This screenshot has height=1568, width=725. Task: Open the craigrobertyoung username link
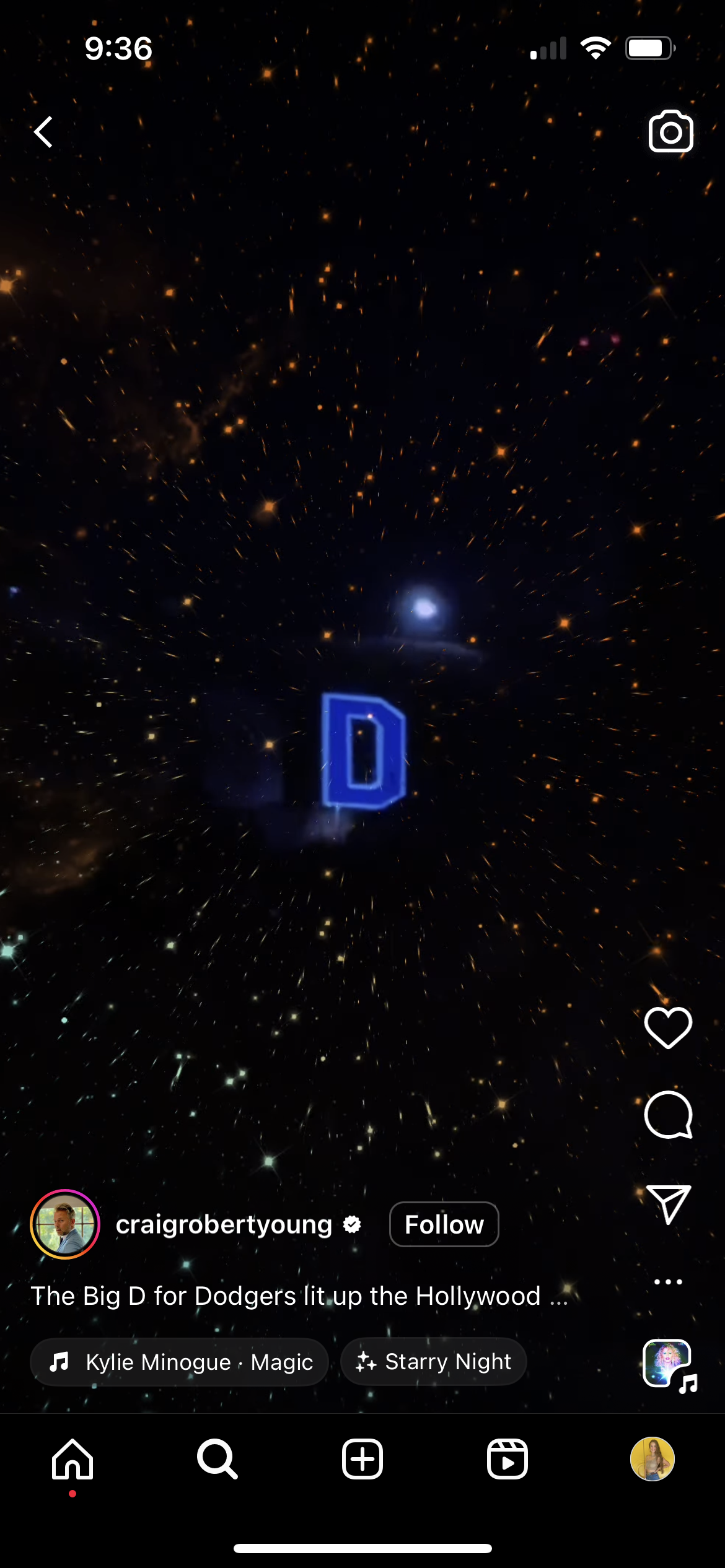click(x=224, y=1224)
